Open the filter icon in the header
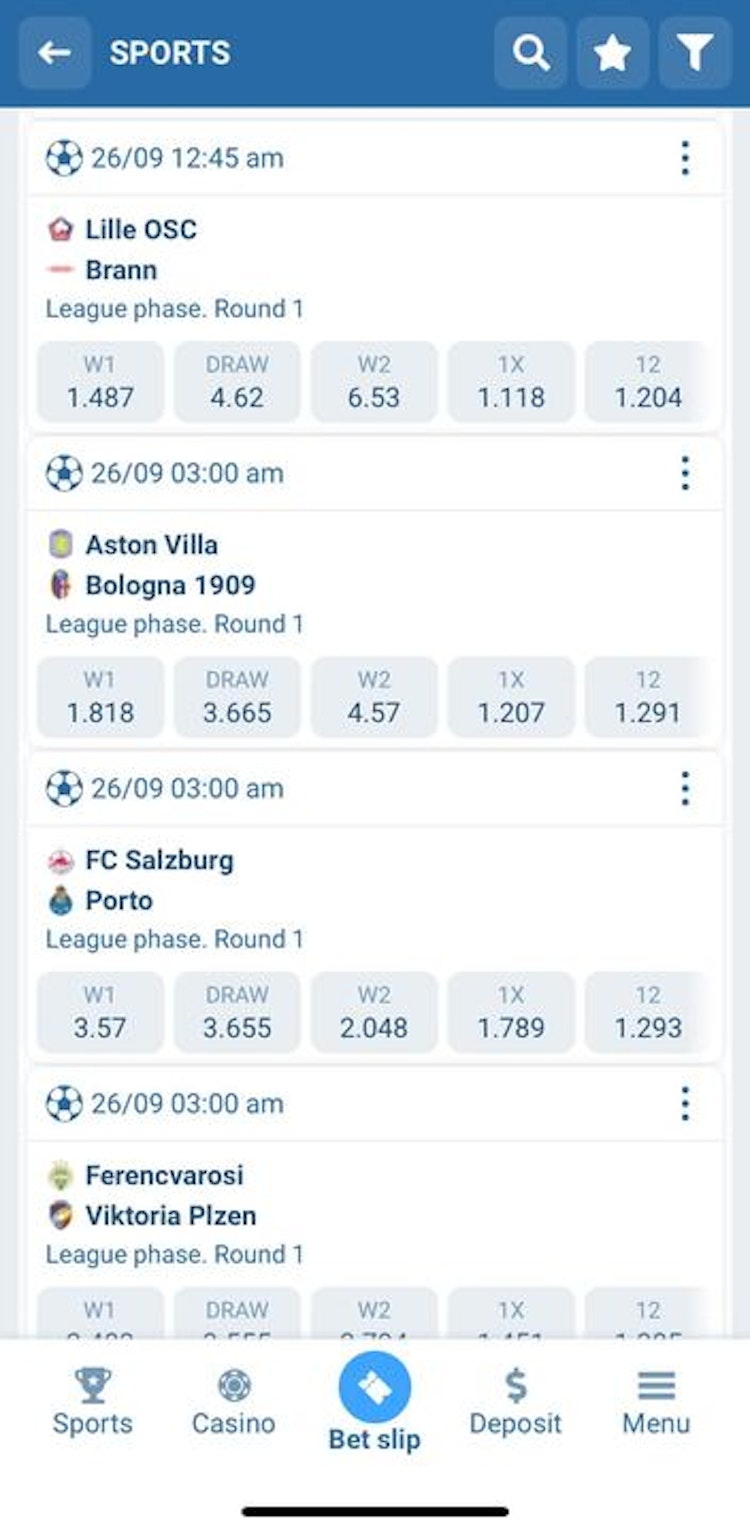750x1532 pixels. click(692, 53)
